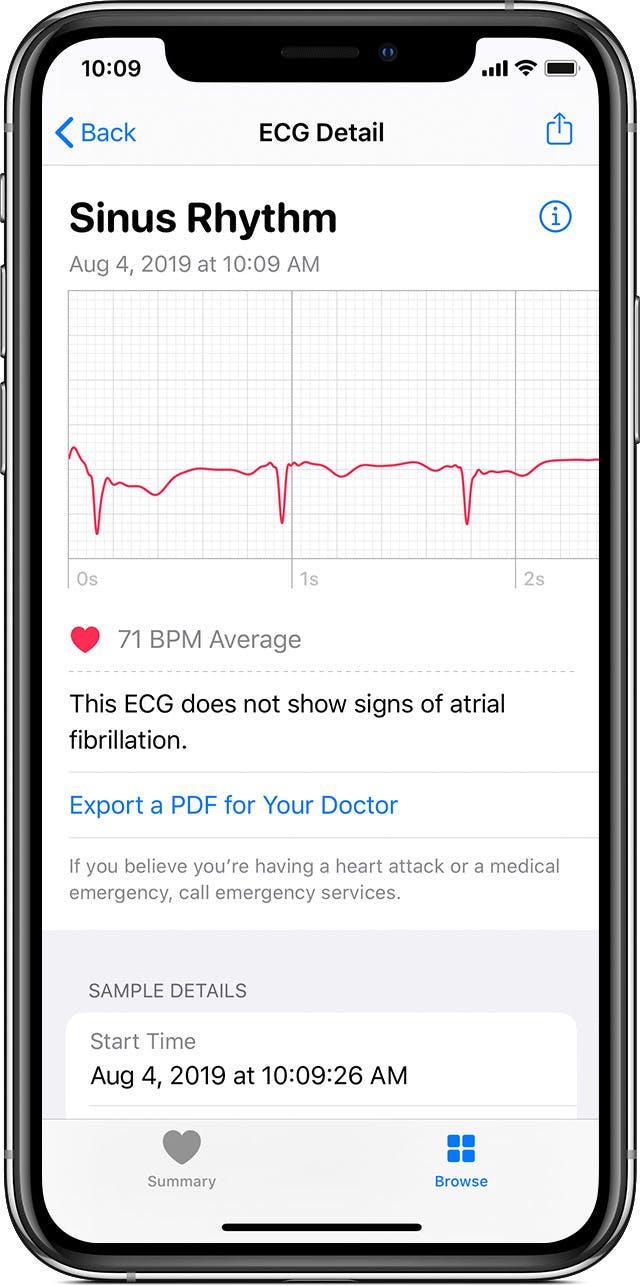Tap Export a PDF for Your Doctor
Viewport: 640px width, 1286px height.
pos(233,805)
